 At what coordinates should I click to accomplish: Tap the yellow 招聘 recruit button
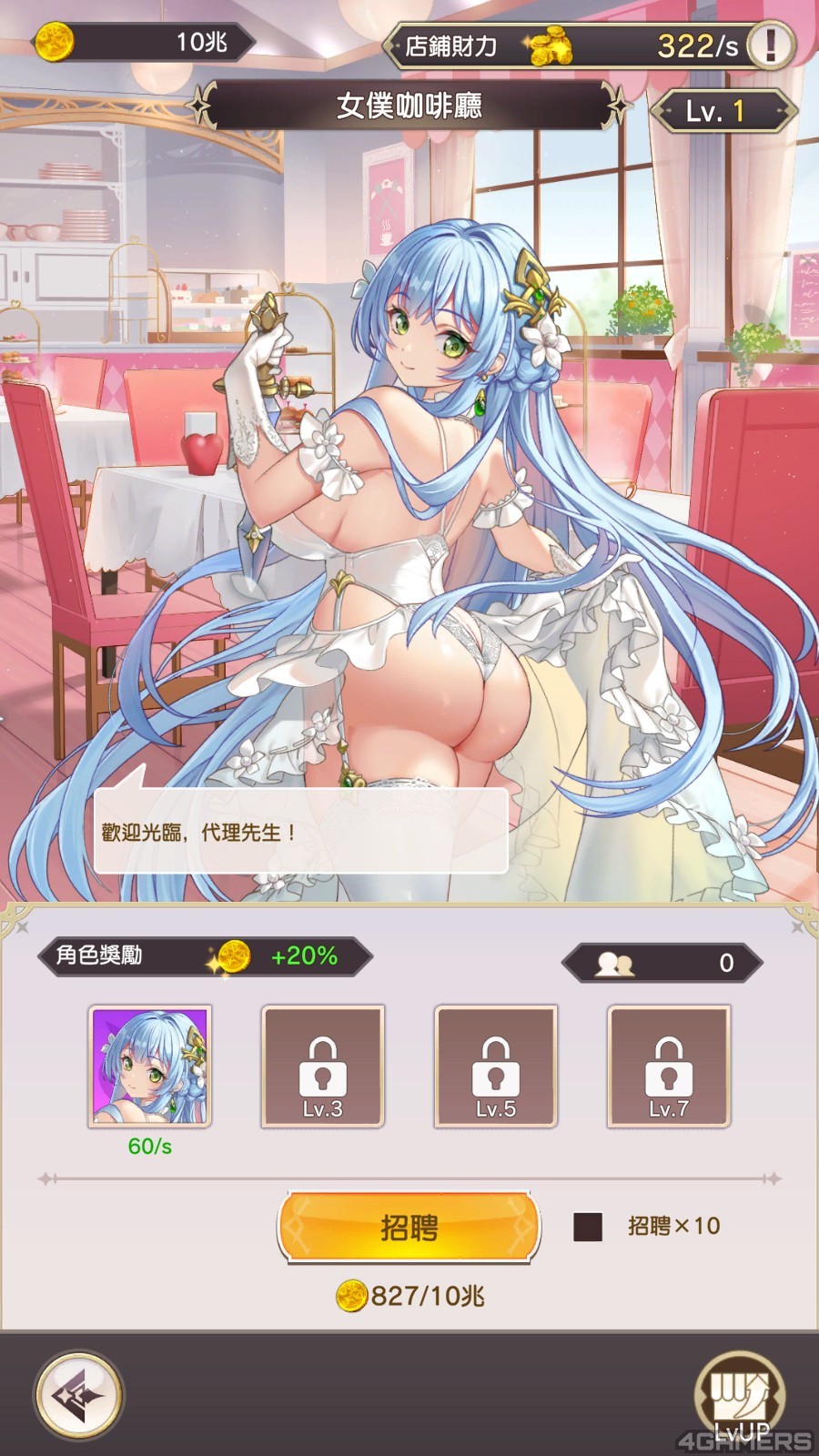tap(409, 1227)
